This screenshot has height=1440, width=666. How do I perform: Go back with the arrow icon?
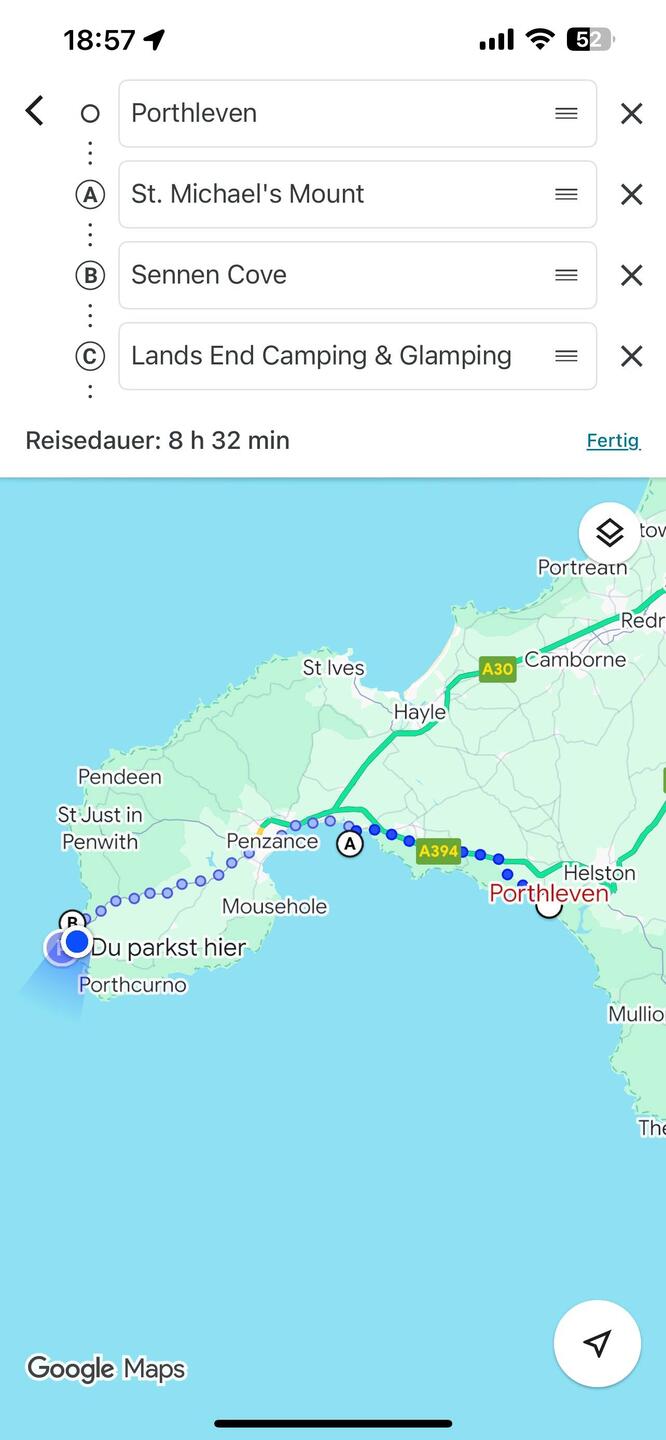tap(35, 110)
